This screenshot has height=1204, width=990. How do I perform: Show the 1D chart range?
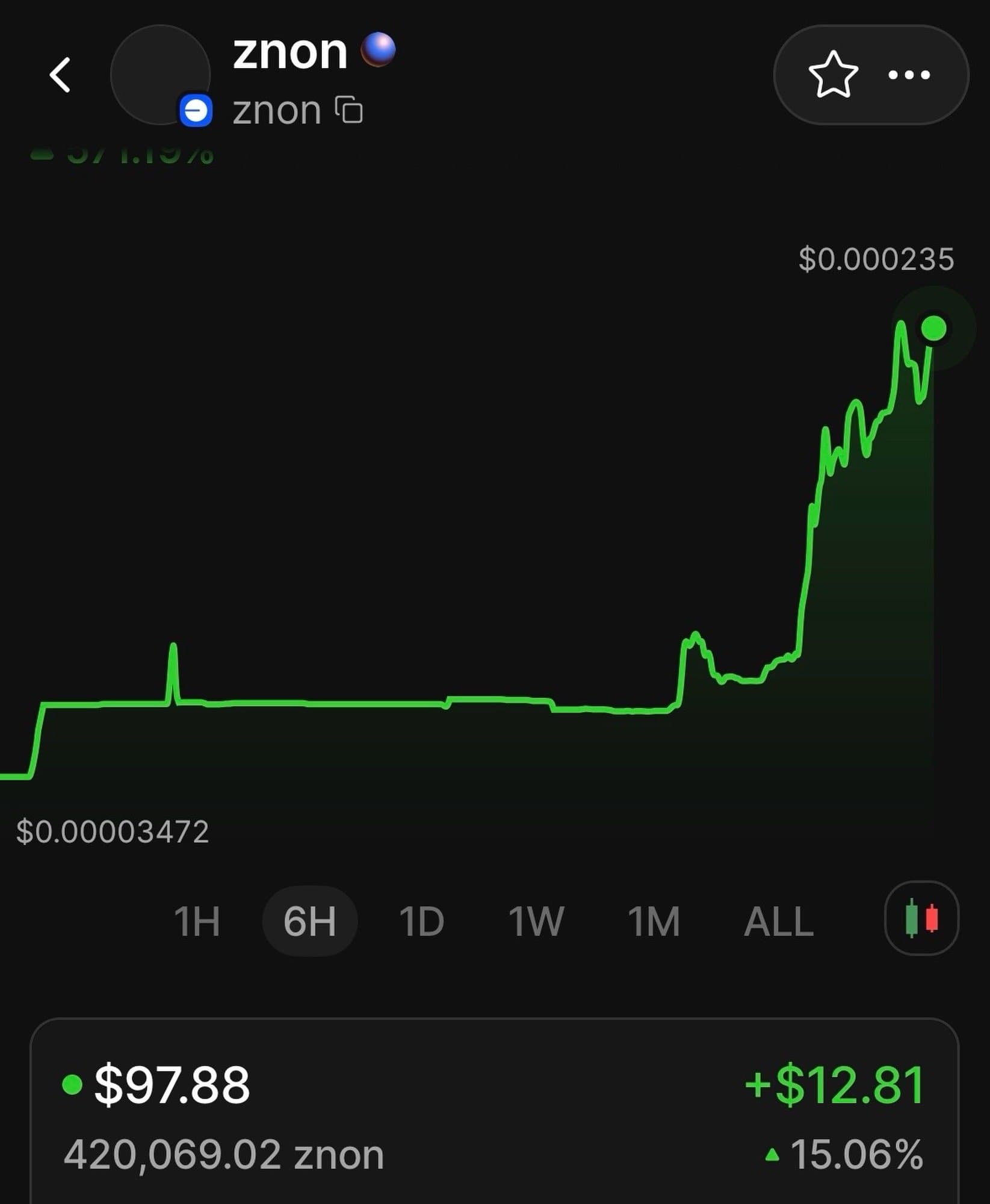coord(421,921)
